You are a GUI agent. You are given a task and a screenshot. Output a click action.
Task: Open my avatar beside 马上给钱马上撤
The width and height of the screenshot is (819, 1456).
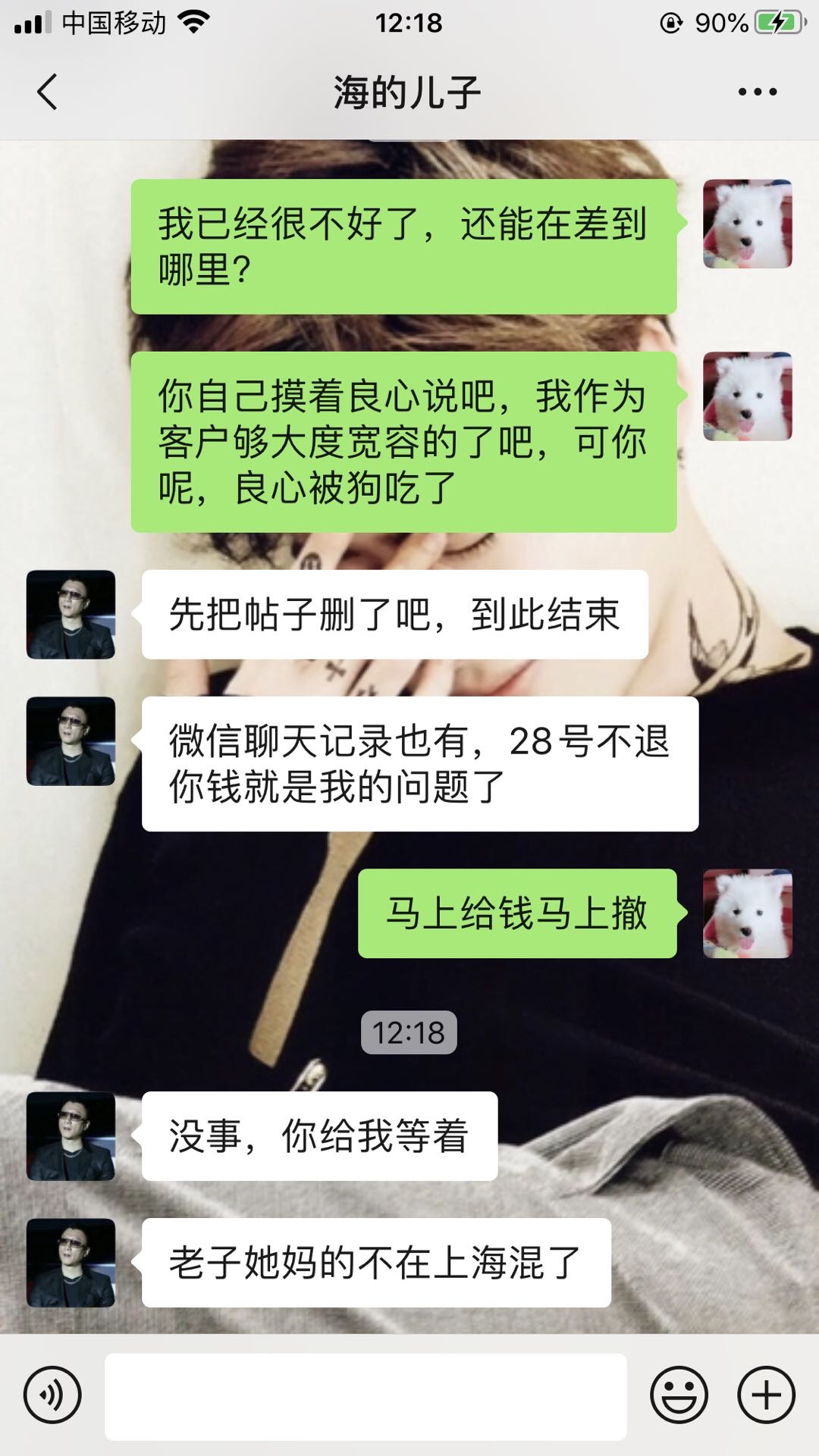click(x=747, y=913)
